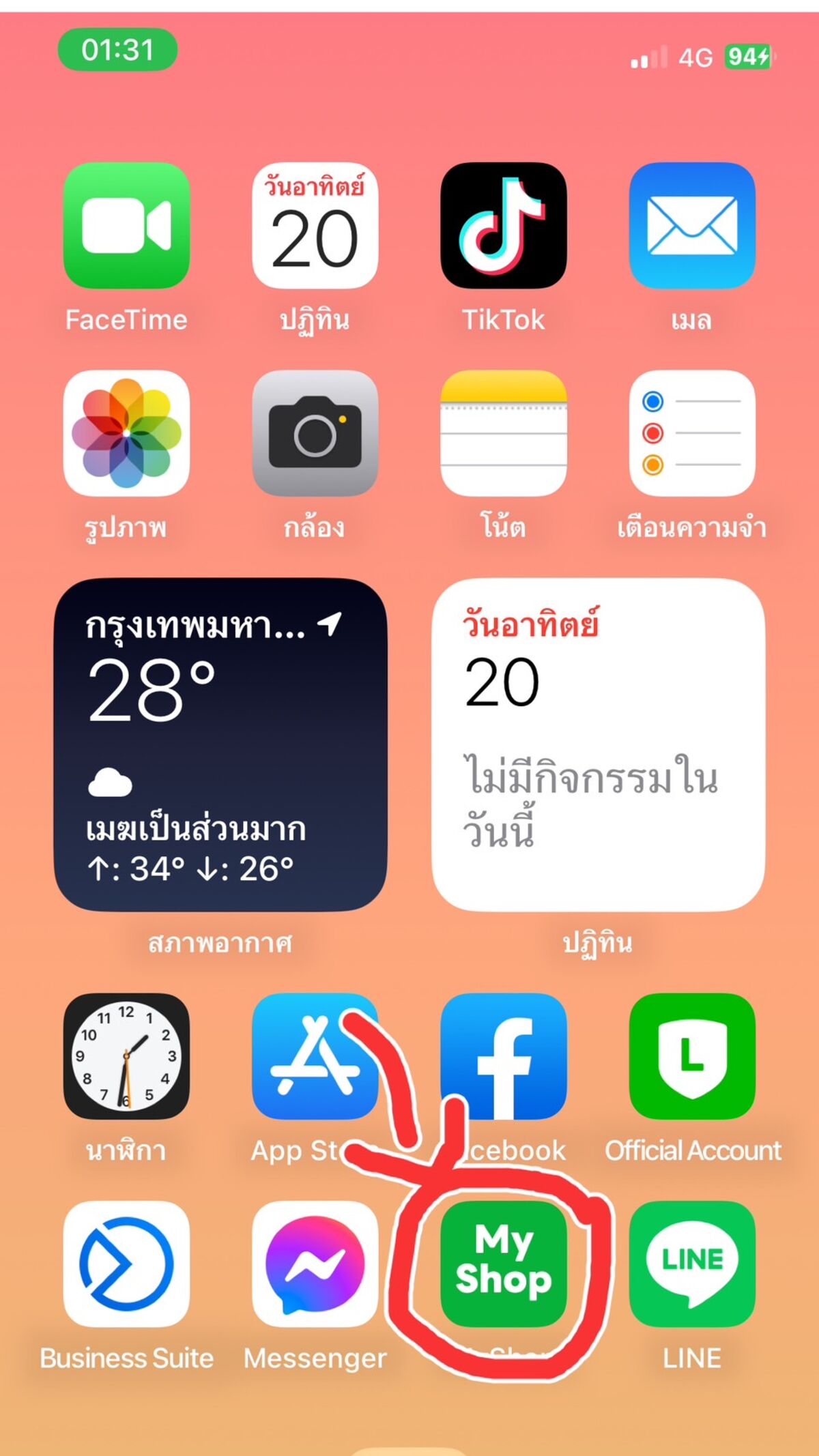Launch TikTok

tap(504, 225)
